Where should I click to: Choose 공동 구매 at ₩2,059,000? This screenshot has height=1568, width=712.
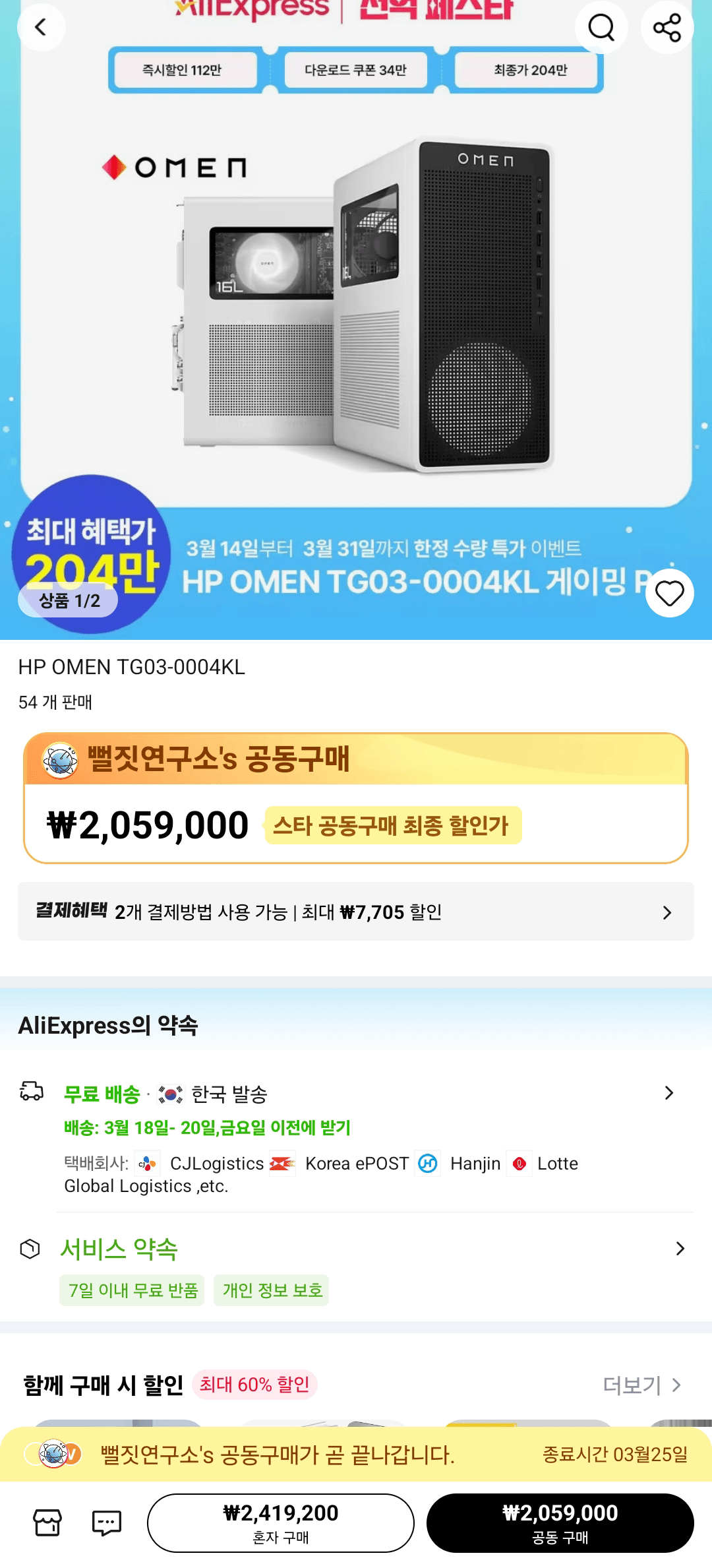pos(560,1522)
